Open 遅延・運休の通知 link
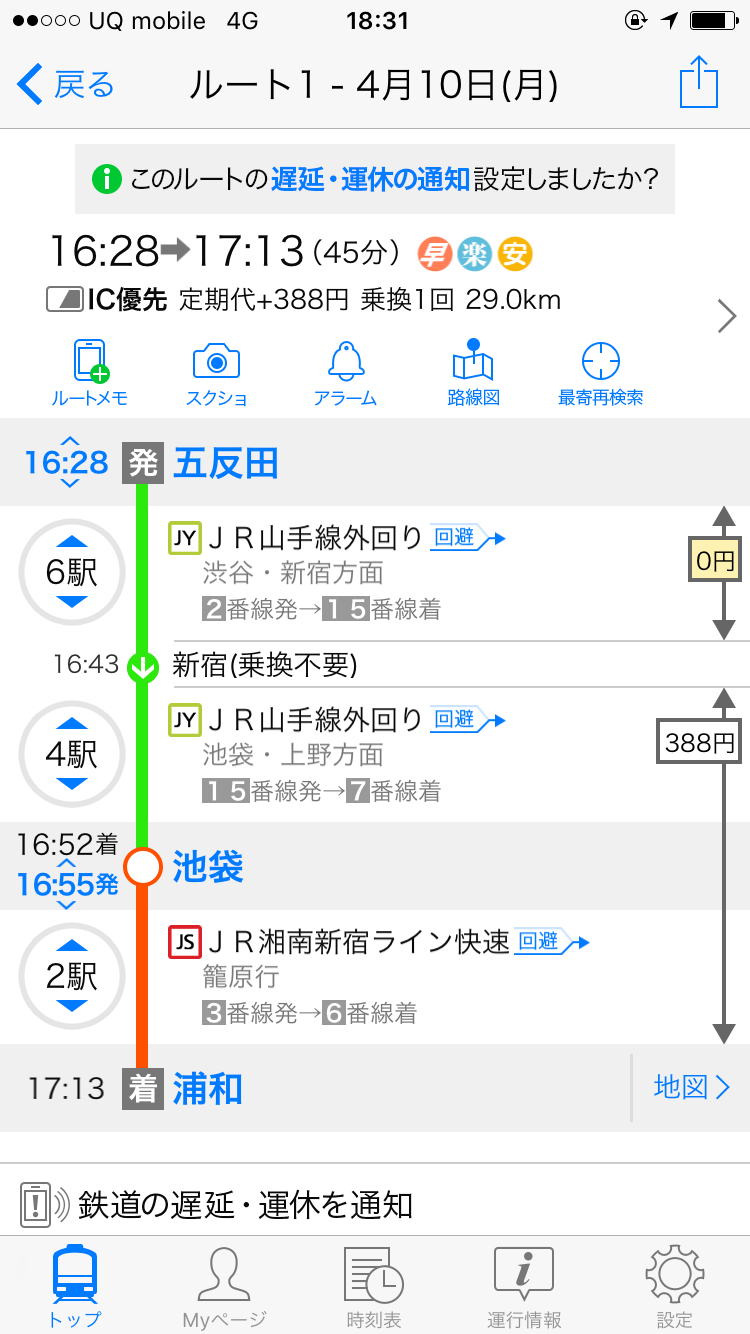The height and width of the screenshot is (1334, 750). pyautogui.click(x=370, y=180)
